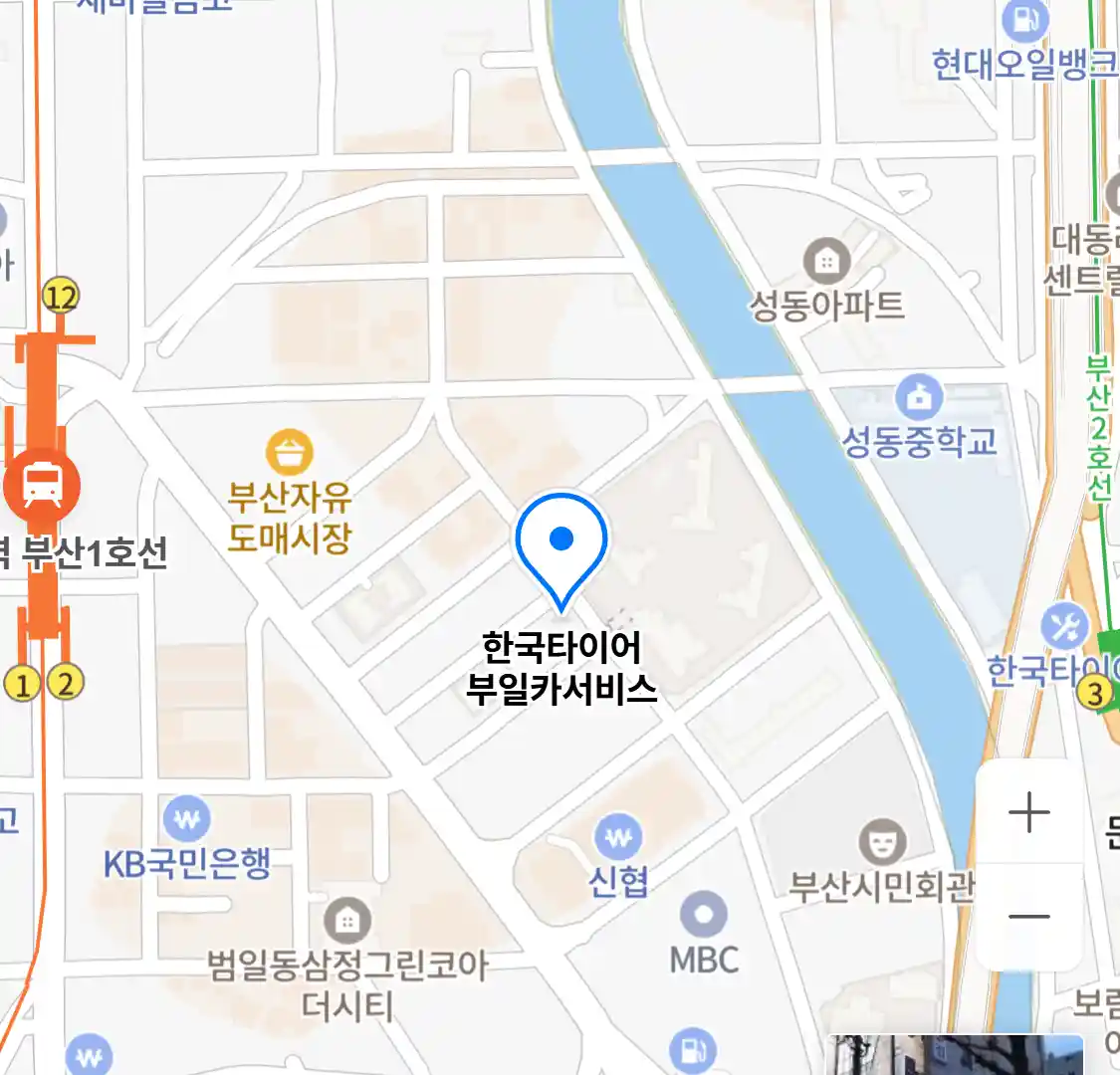
Task: Tap the MBC marker
Action: (x=704, y=915)
